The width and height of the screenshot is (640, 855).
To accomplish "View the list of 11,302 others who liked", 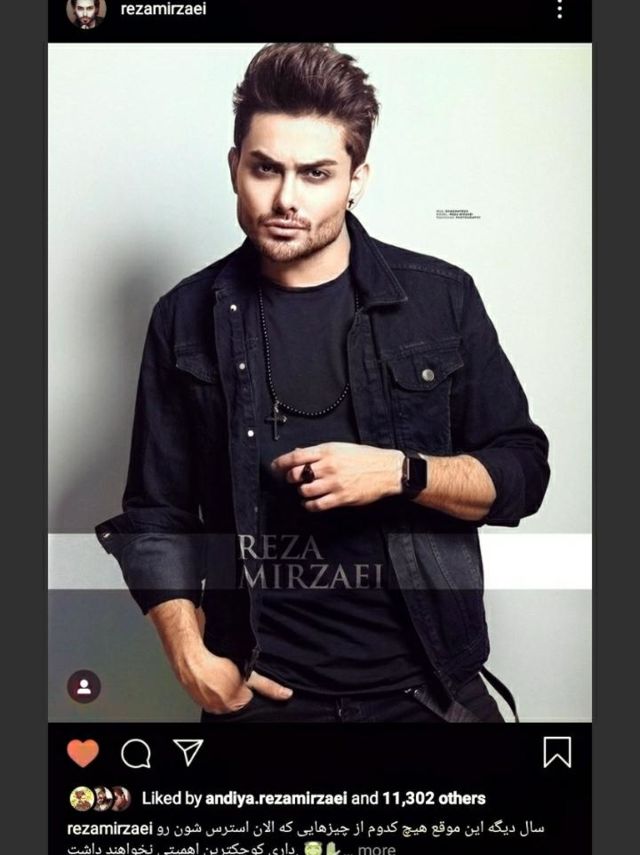I will 434,798.
